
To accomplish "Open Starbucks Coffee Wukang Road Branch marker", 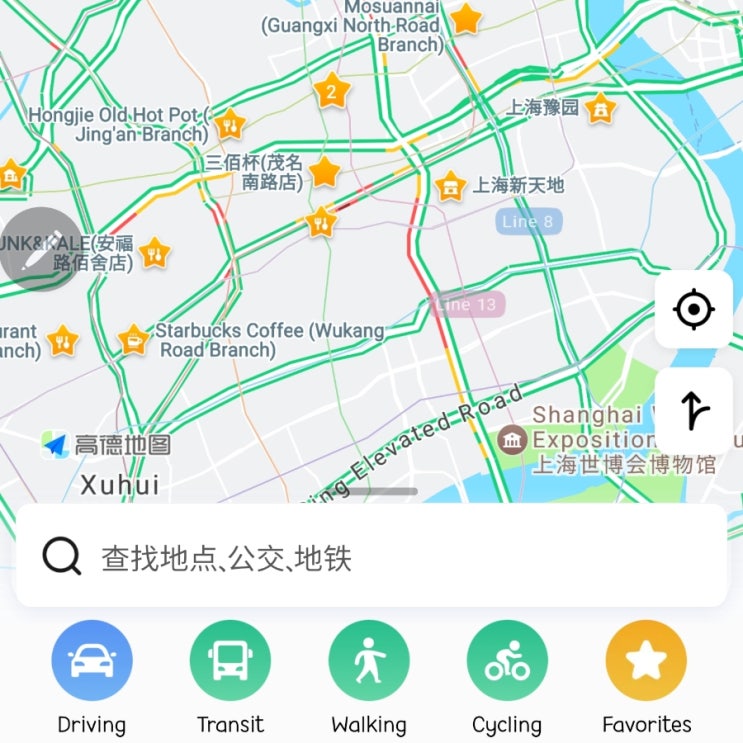I will click(133, 340).
